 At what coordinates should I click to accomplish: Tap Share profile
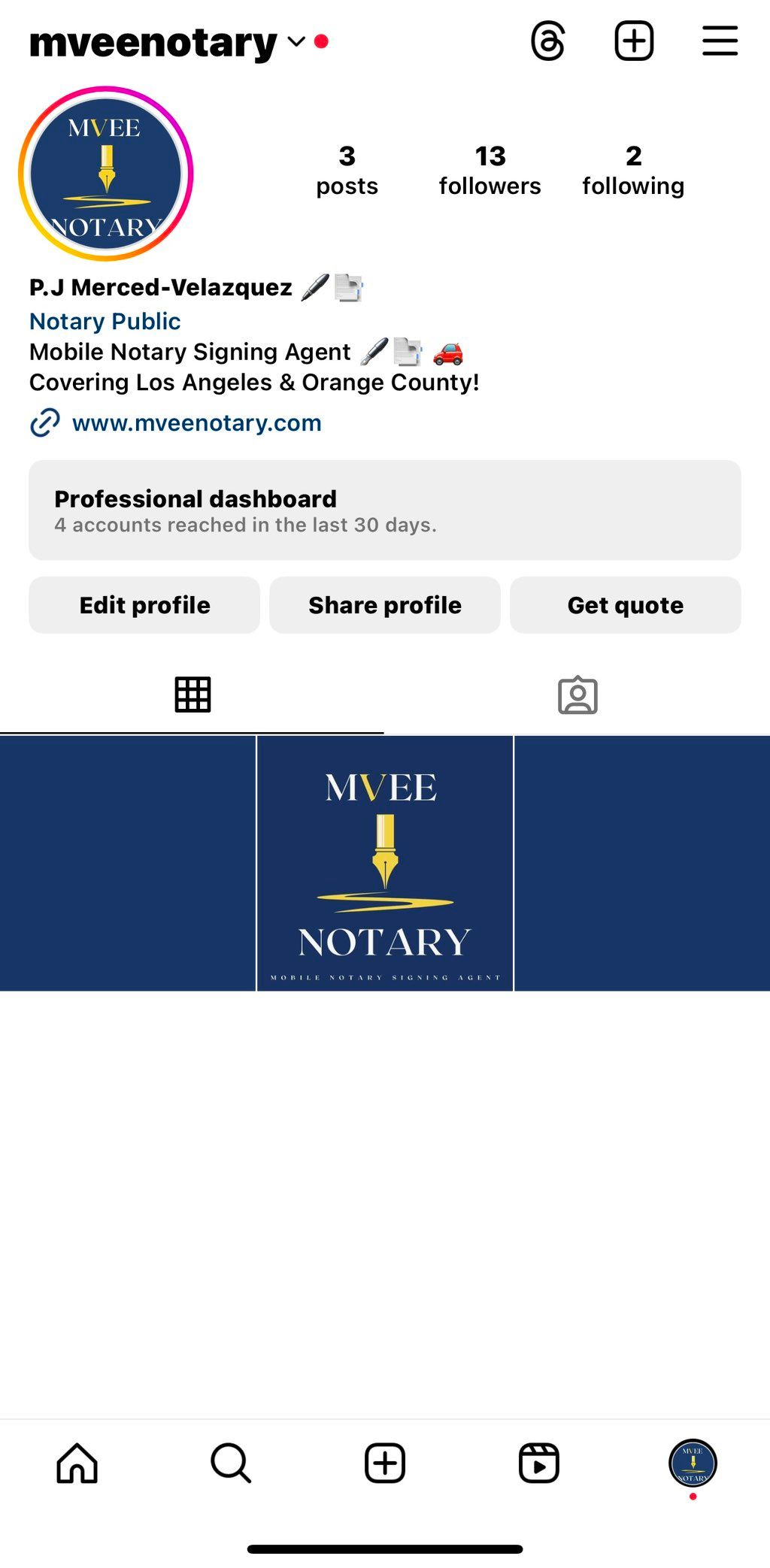point(384,605)
